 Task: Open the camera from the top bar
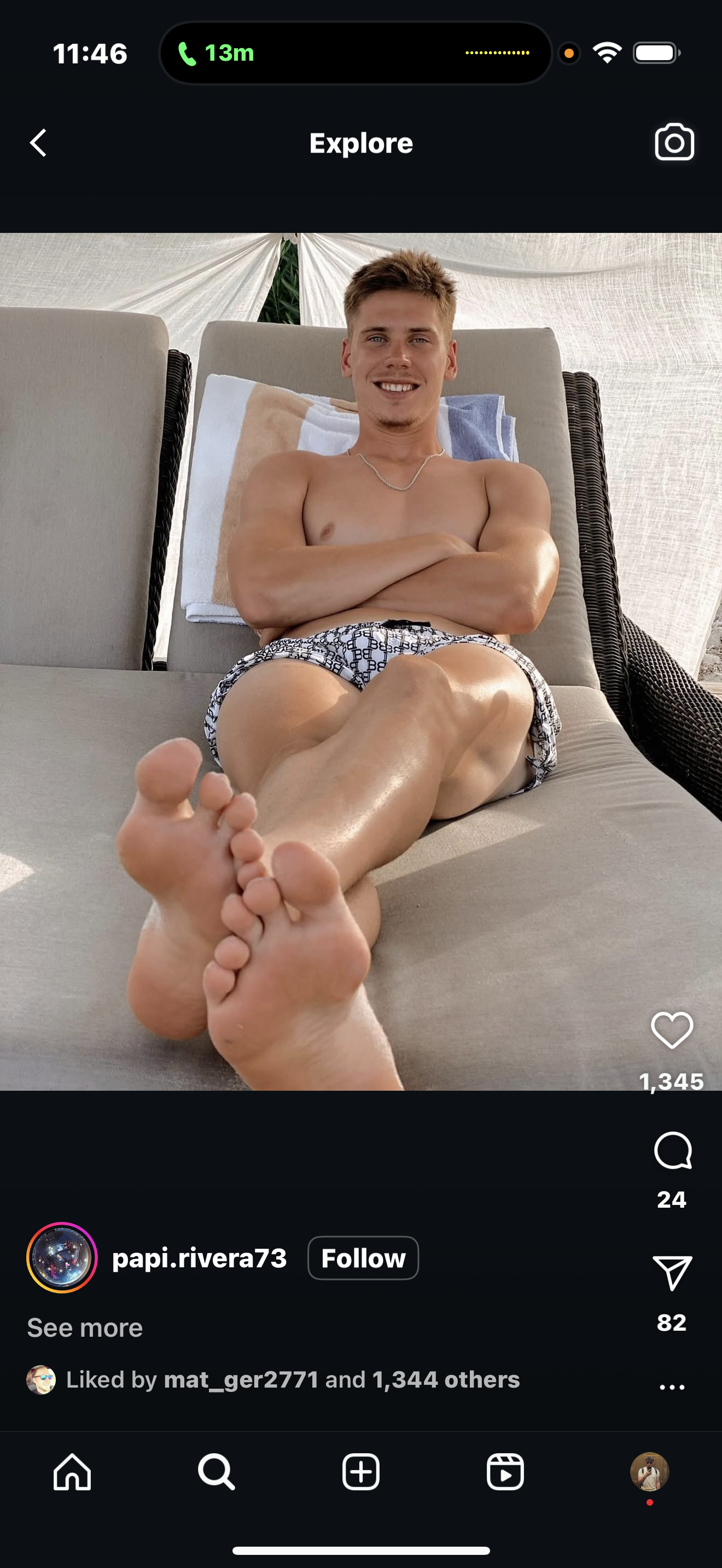coord(674,143)
